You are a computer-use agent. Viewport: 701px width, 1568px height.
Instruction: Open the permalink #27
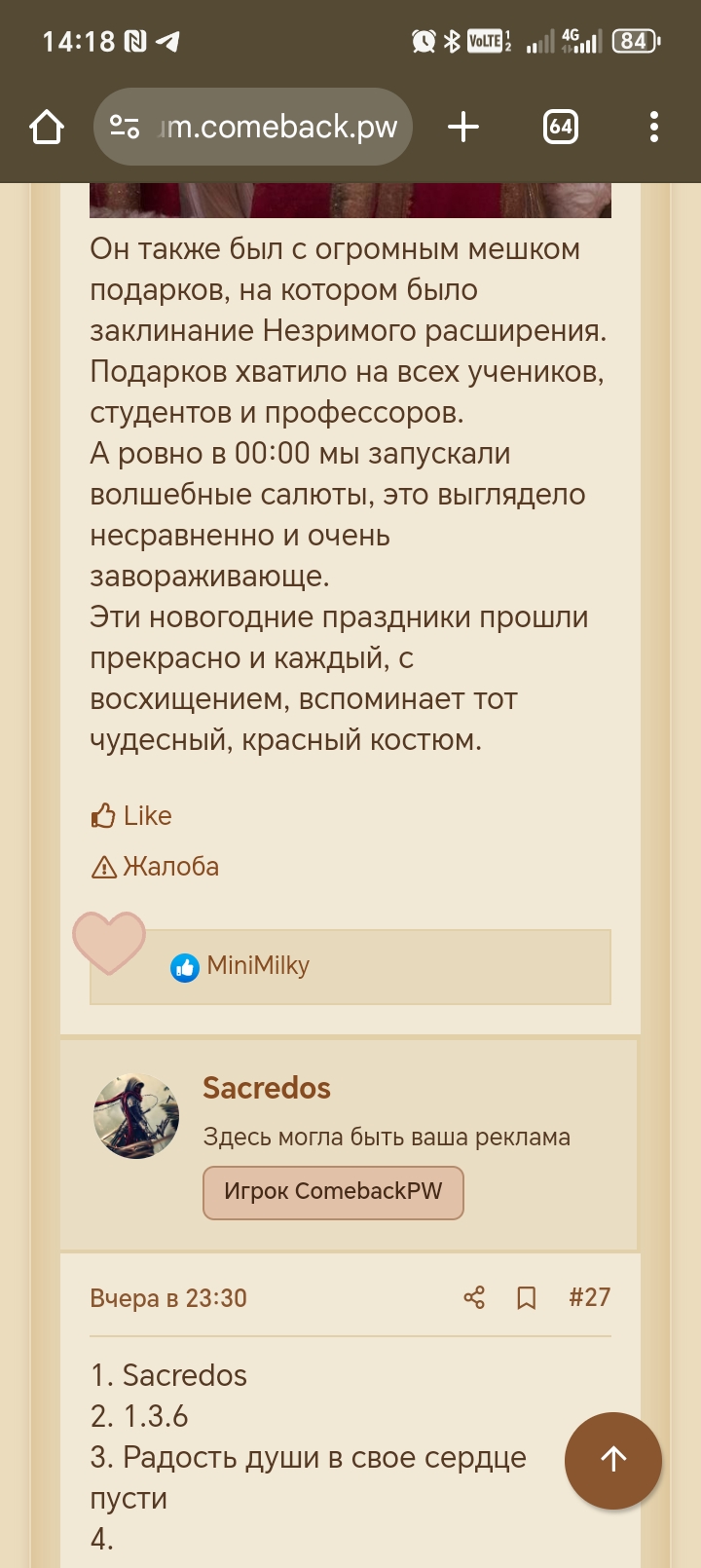point(589,1297)
